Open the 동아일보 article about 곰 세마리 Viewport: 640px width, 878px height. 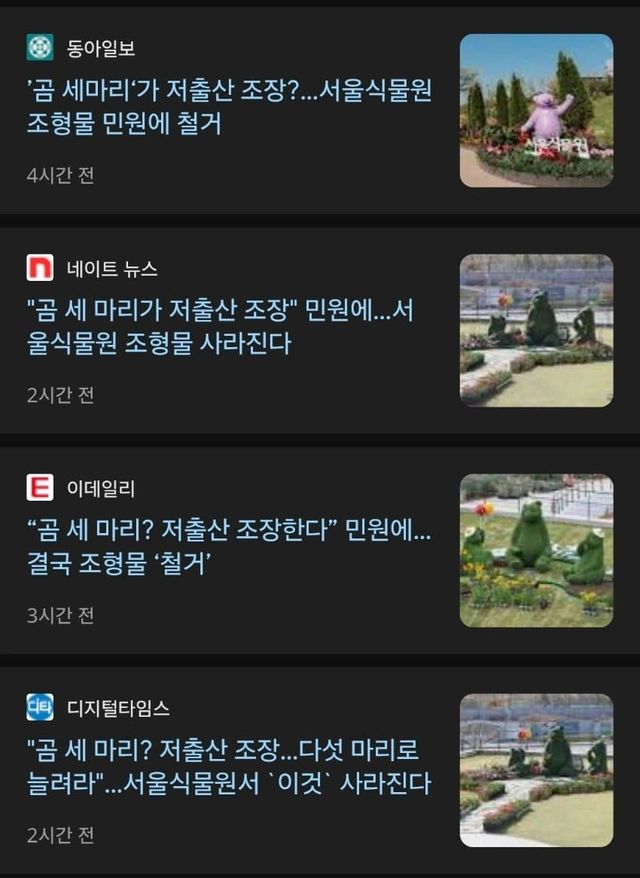(230, 109)
